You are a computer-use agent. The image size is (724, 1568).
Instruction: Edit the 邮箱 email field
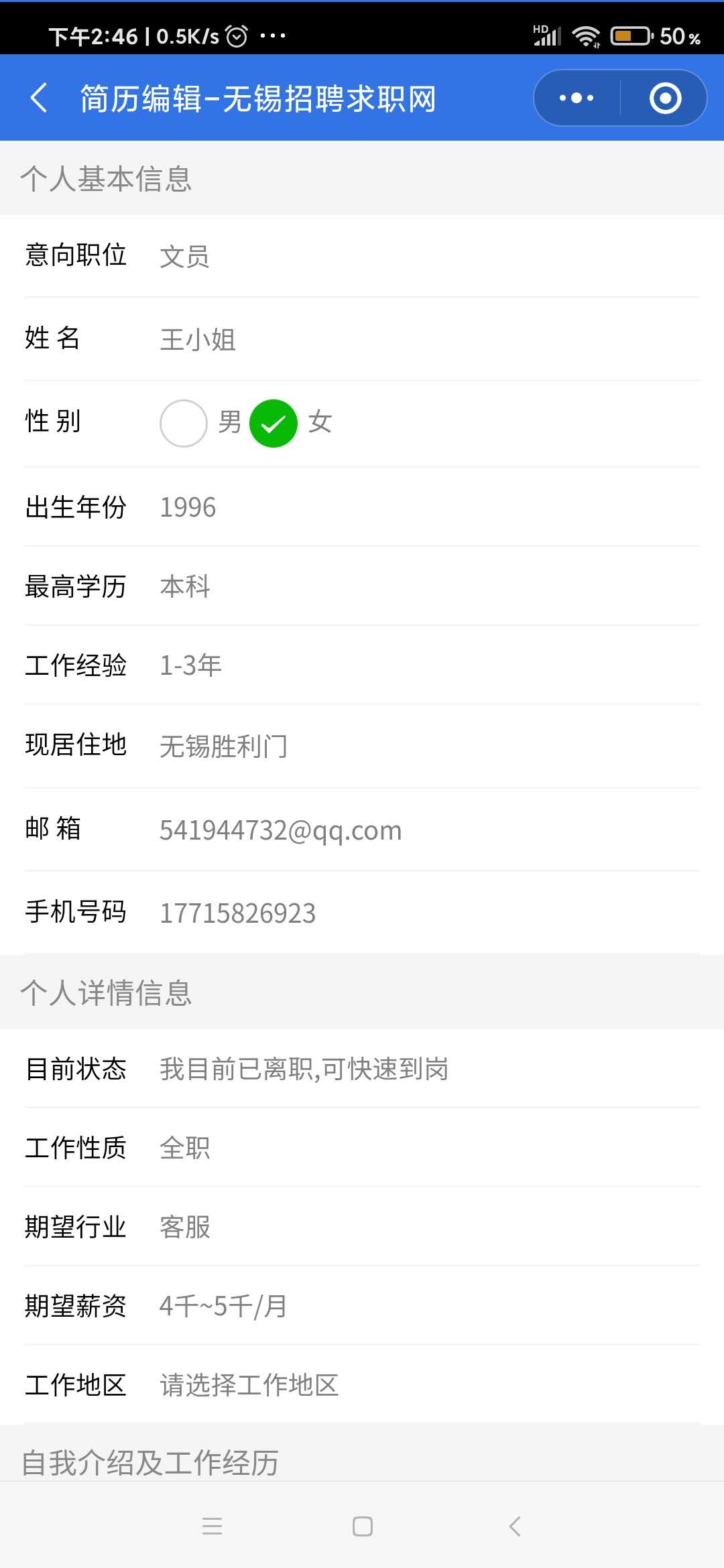(429, 830)
